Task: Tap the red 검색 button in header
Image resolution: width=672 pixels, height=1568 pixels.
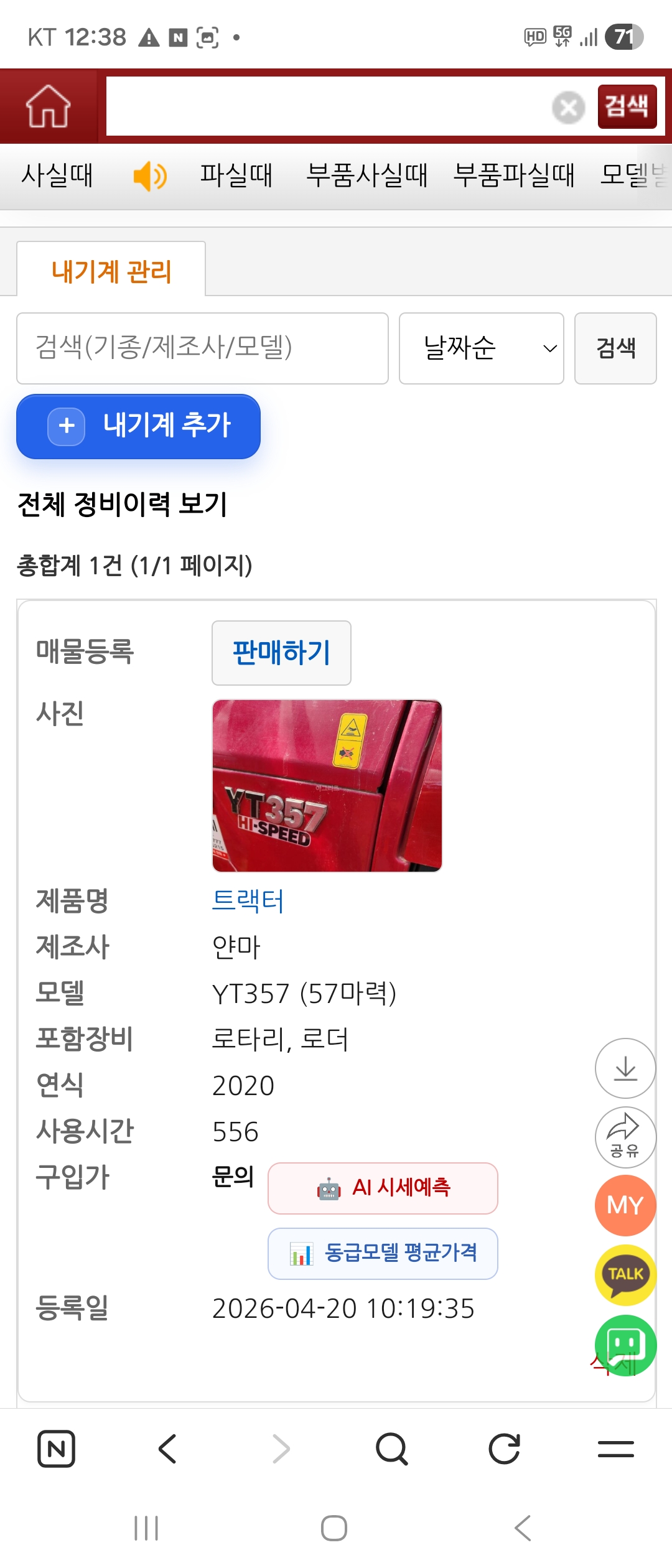Action: [x=627, y=106]
